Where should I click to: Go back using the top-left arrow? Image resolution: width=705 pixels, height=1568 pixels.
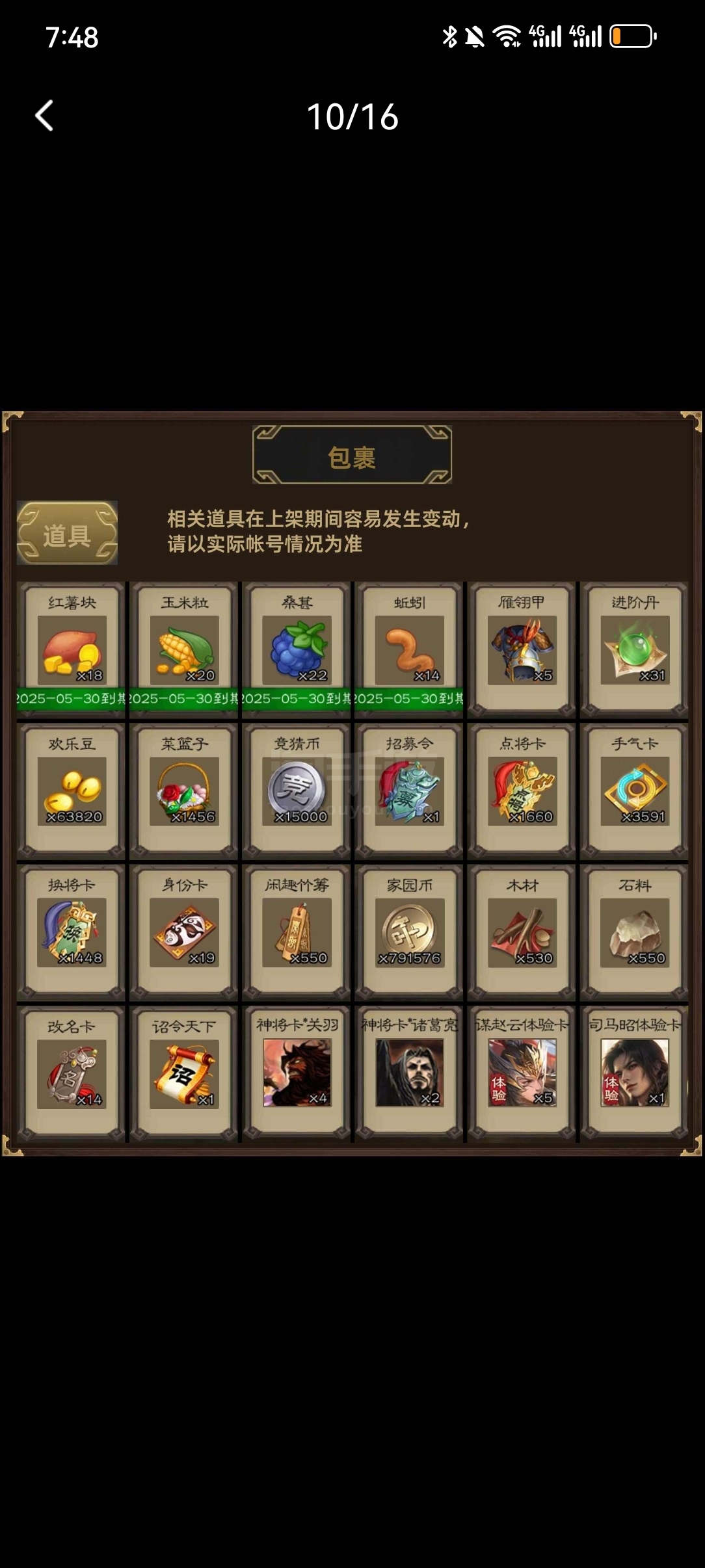[x=44, y=116]
